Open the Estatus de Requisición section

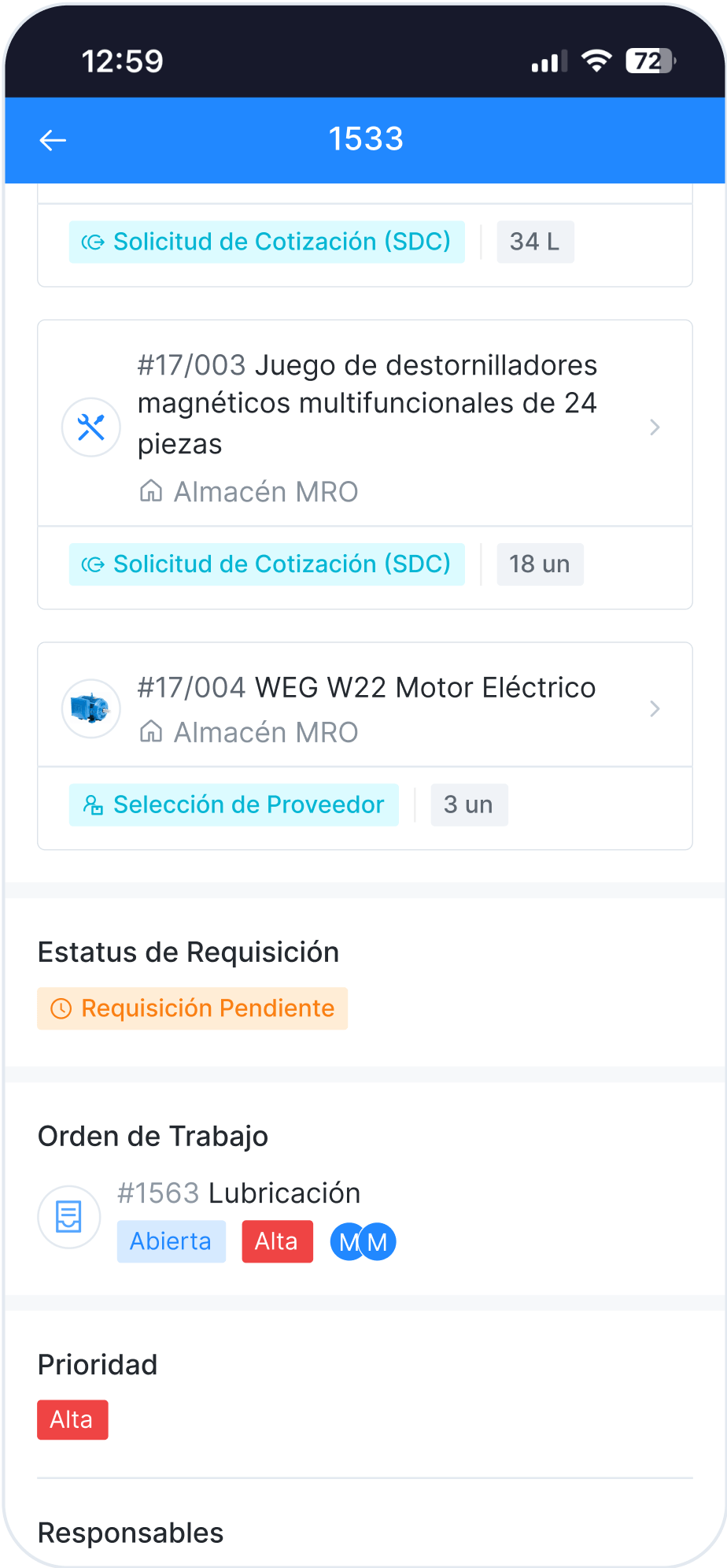[x=188, y=952]
